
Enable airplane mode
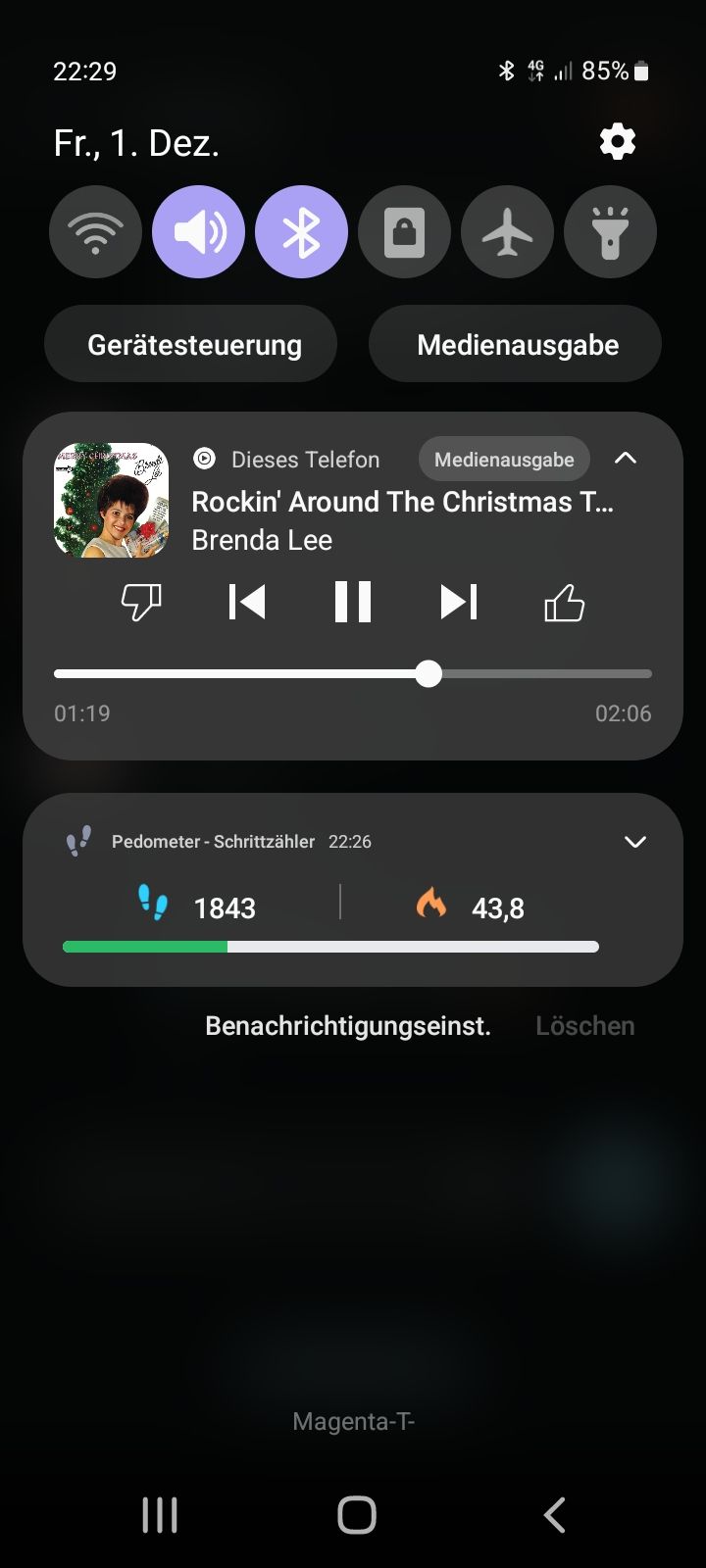tap(507, 232)
